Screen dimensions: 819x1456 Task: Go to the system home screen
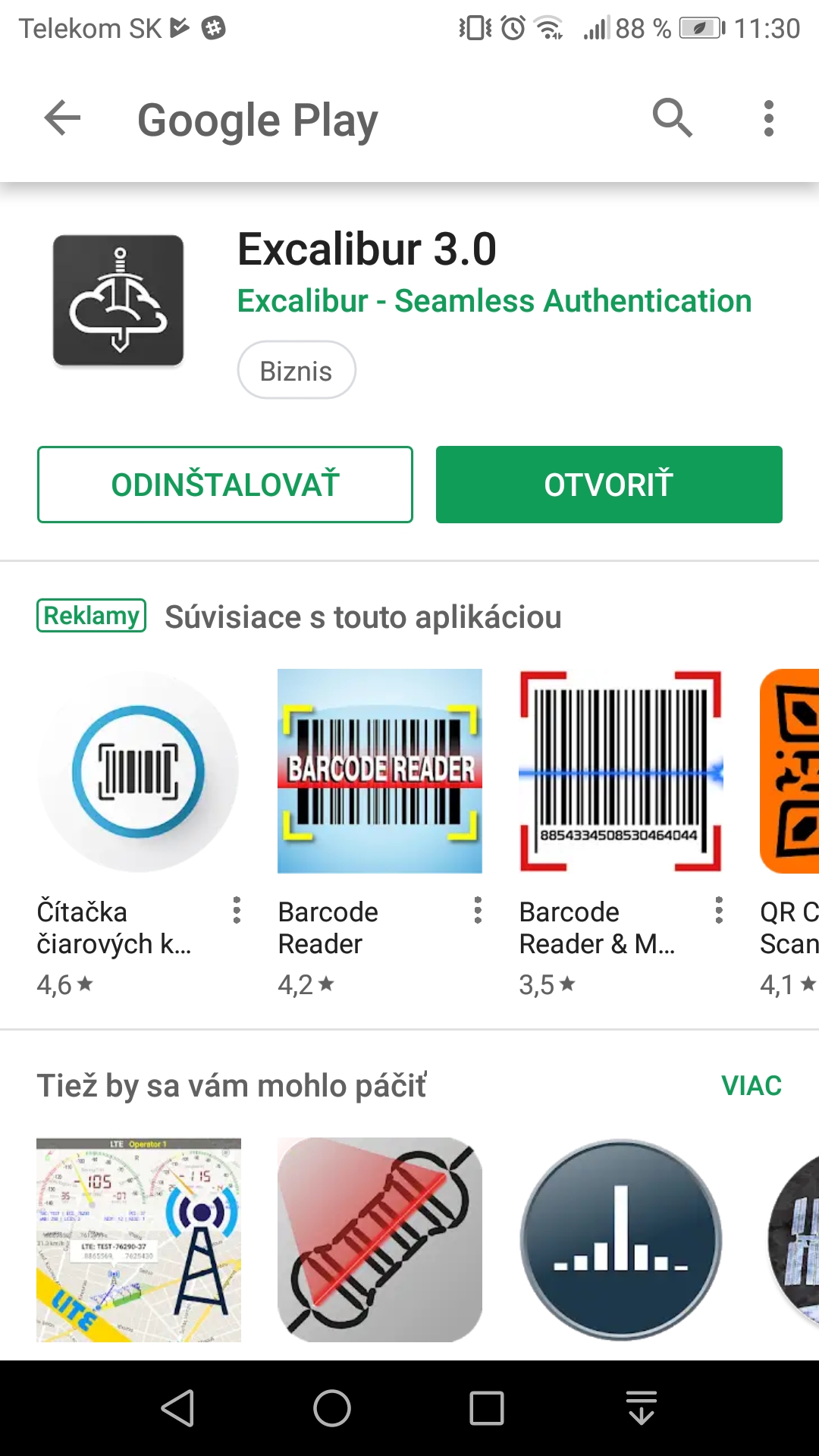click(332, 1409)
